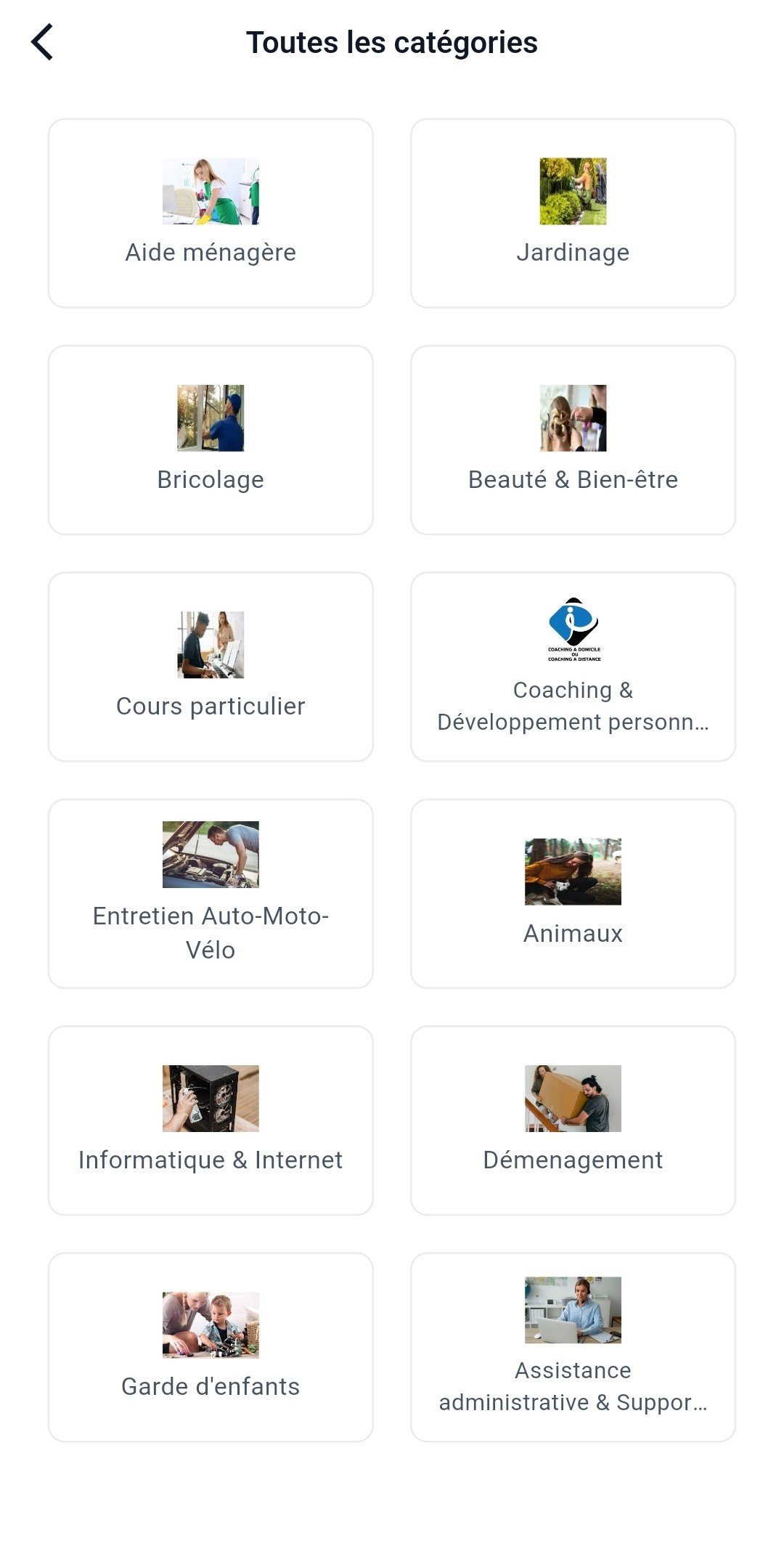This screenshot has width=784, height=1559.
Task: Tap the Animaux category card
Action: click(x=573, y=893)
